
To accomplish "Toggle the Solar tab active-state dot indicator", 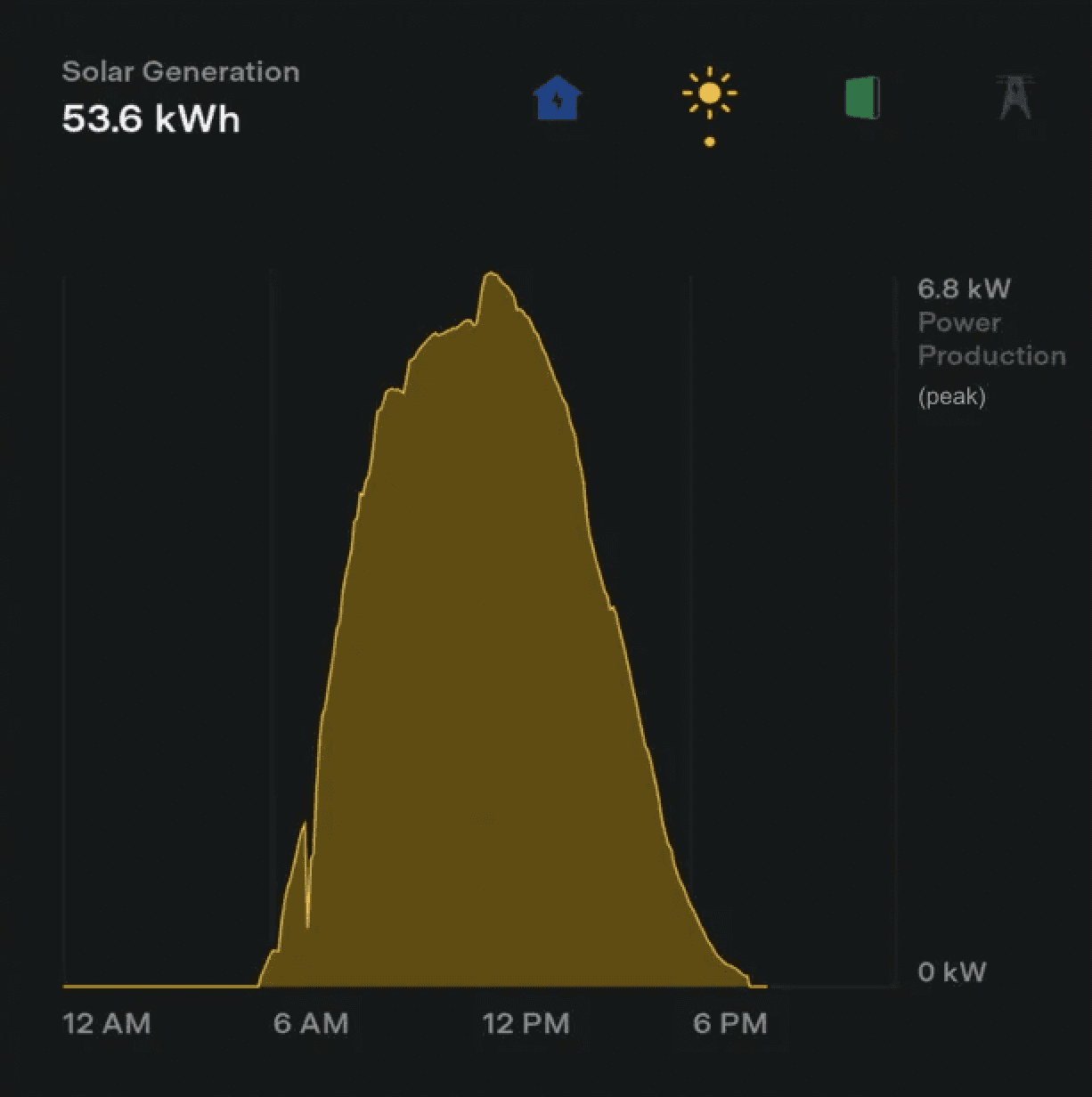I will tap(709, 140).
